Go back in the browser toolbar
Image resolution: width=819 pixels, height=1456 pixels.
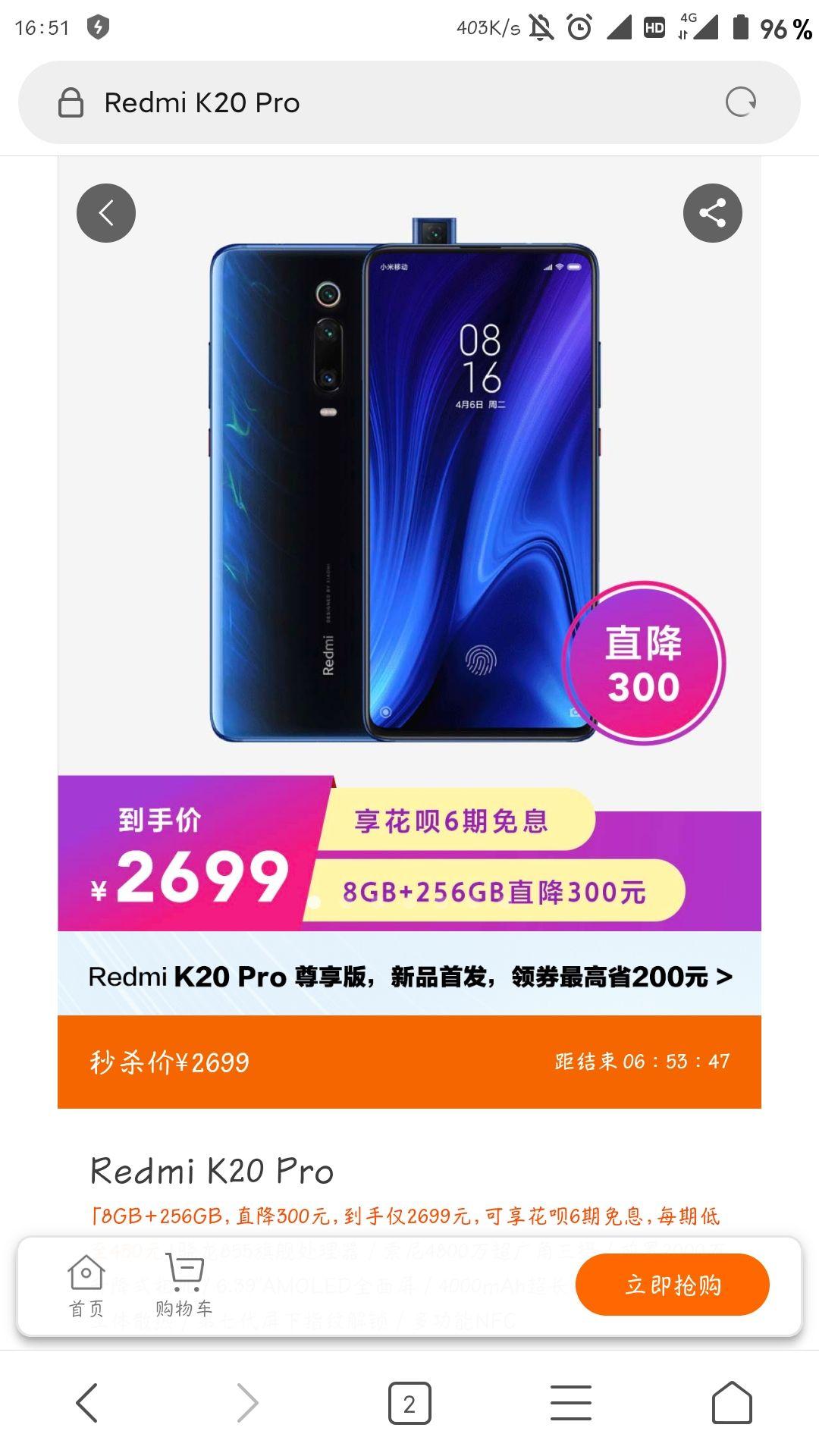87,1403
